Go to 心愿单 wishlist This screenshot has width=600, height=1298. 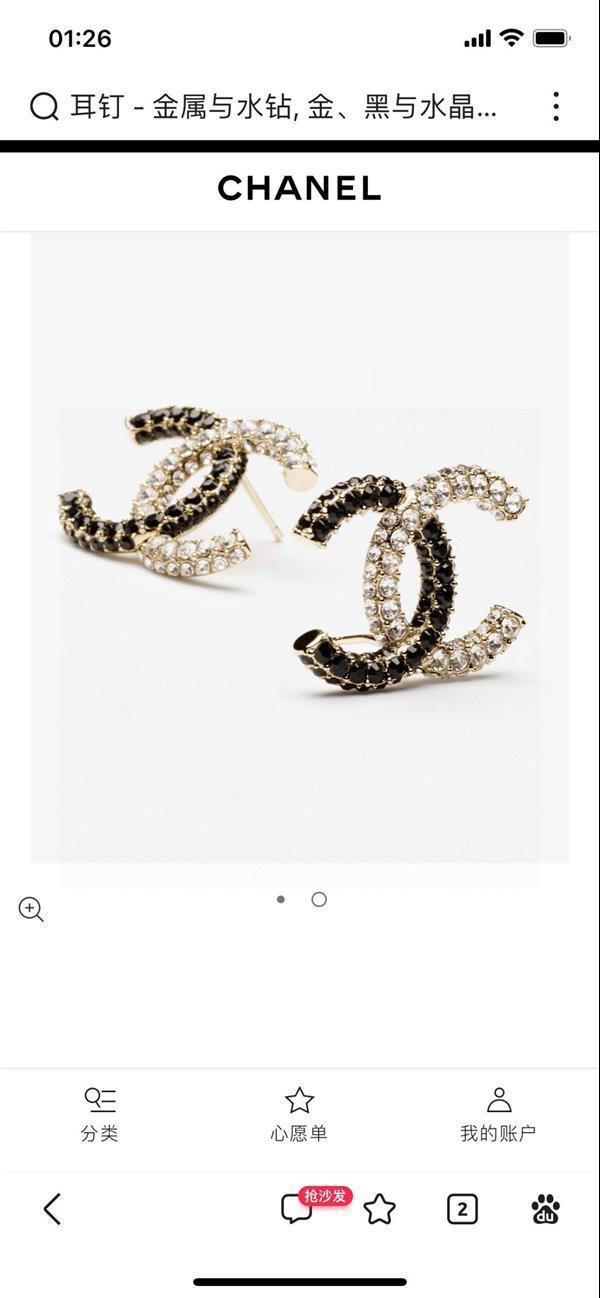point(299,1115)
